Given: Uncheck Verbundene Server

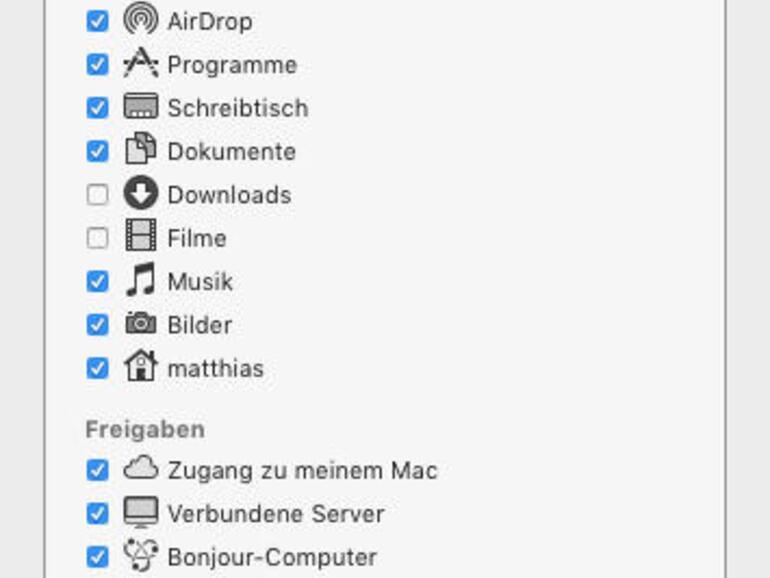Looking at the screenshot, I should click(x=97, y=514).
